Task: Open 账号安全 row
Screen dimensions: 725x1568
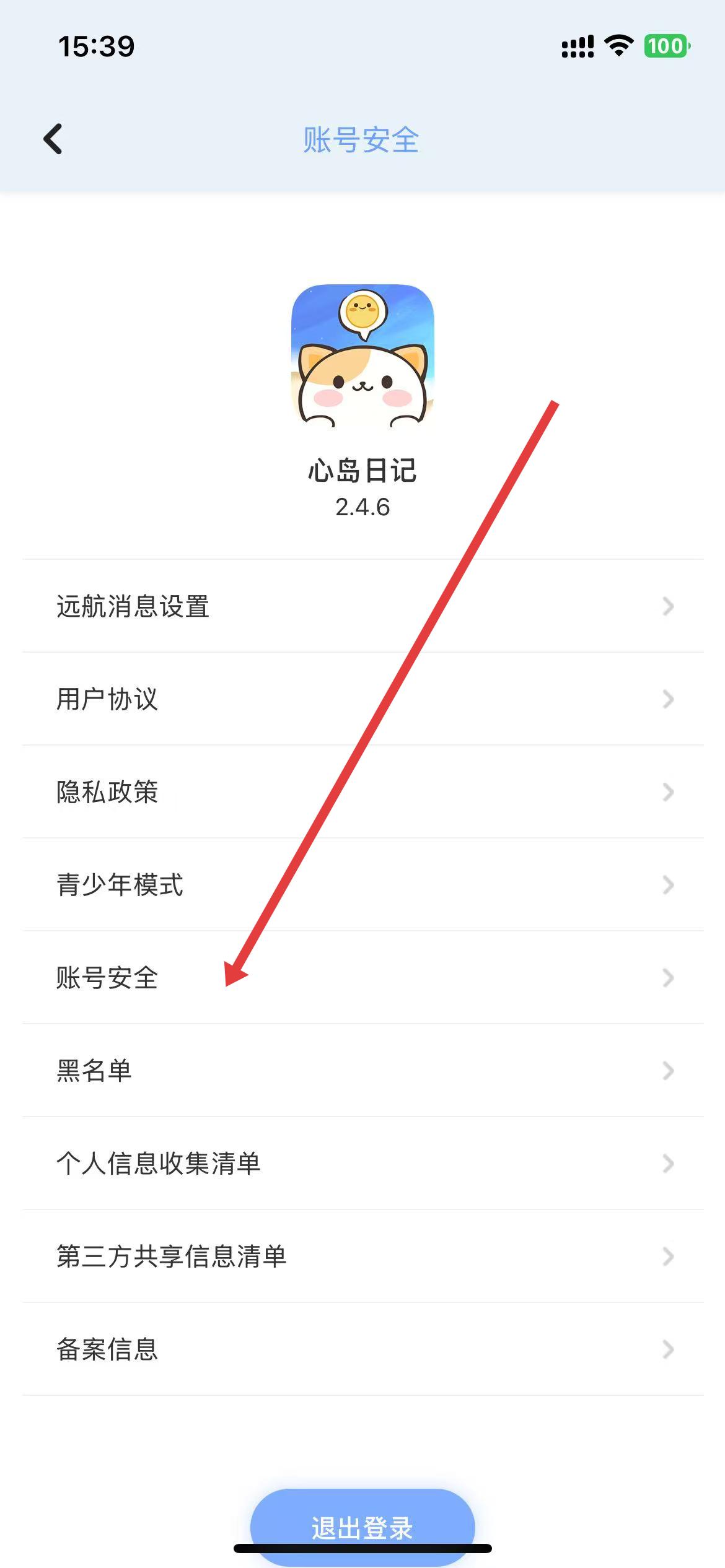Action: tap(362, 978)
